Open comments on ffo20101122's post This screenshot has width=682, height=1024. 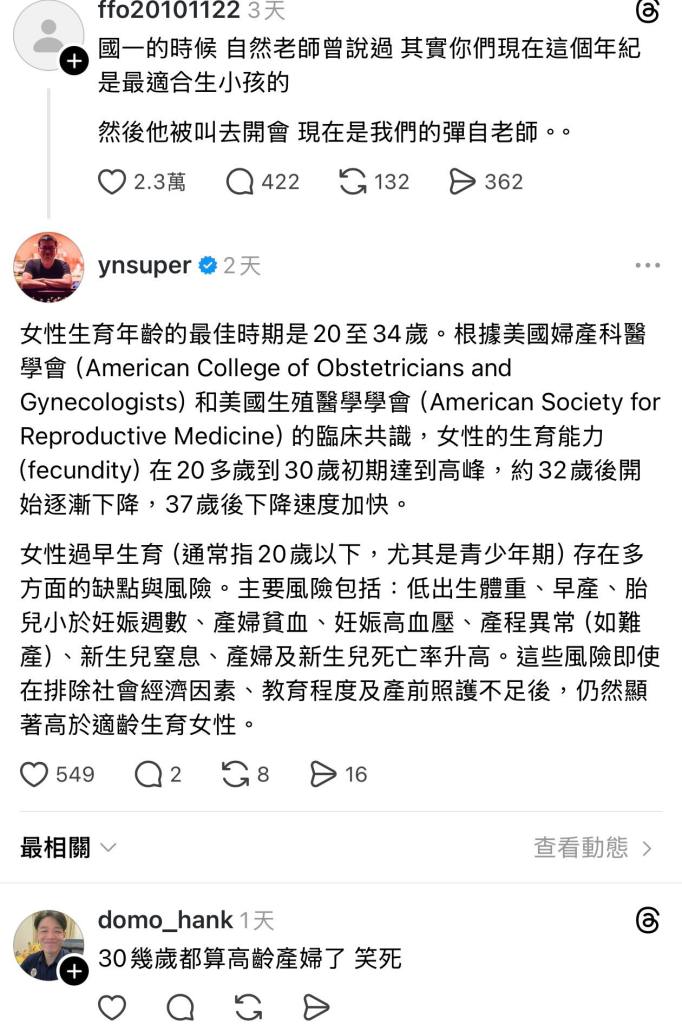(x=240, y=181)
